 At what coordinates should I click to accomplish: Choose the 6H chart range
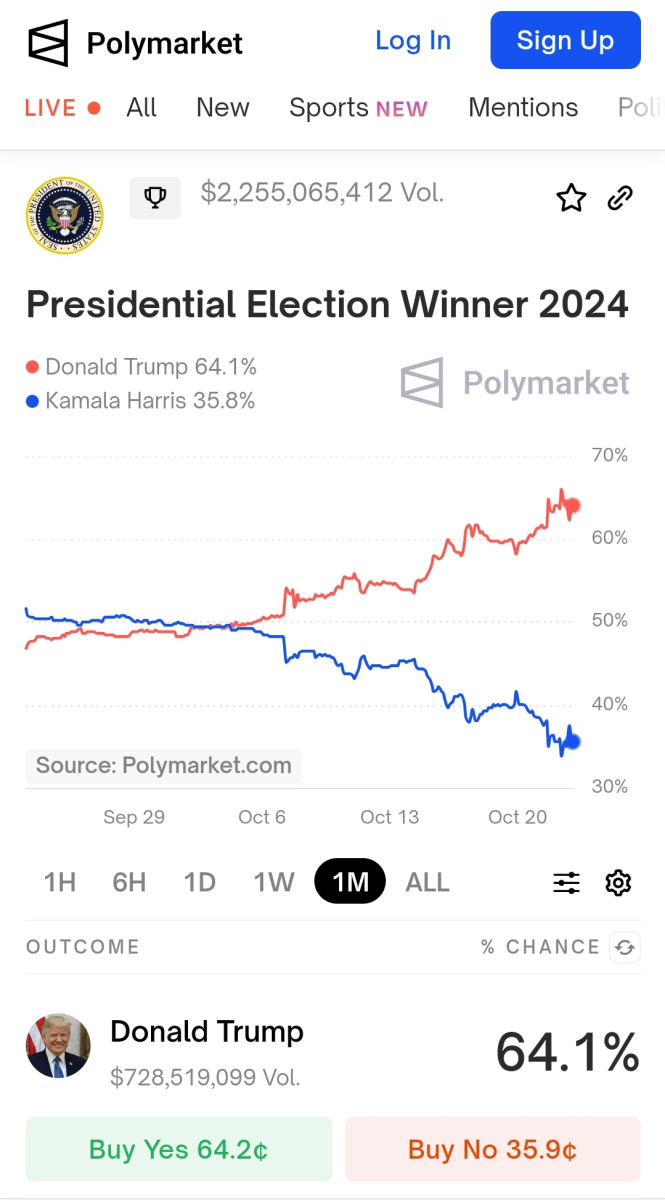129,883
